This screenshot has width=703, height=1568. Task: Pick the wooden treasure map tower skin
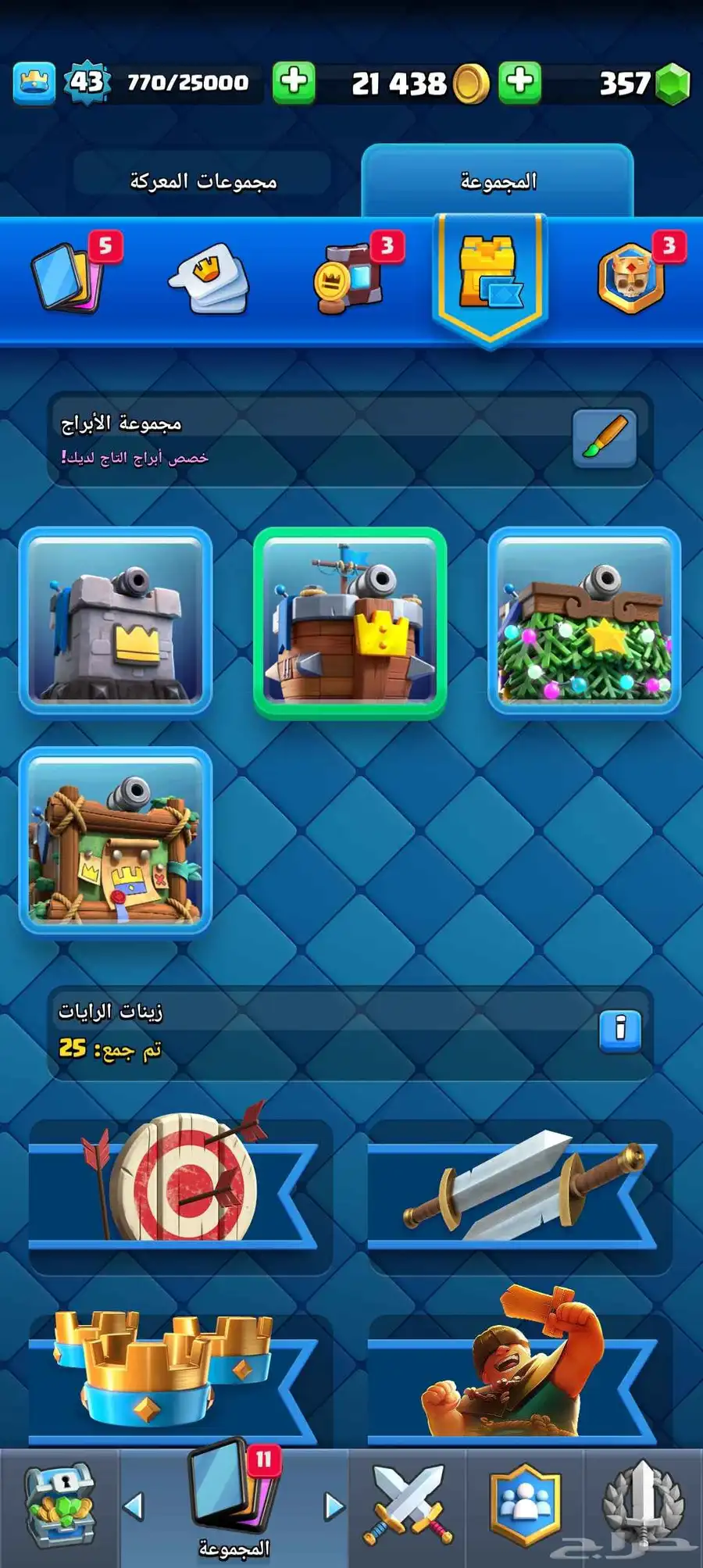pyautogui.click(x=116, y=841)
